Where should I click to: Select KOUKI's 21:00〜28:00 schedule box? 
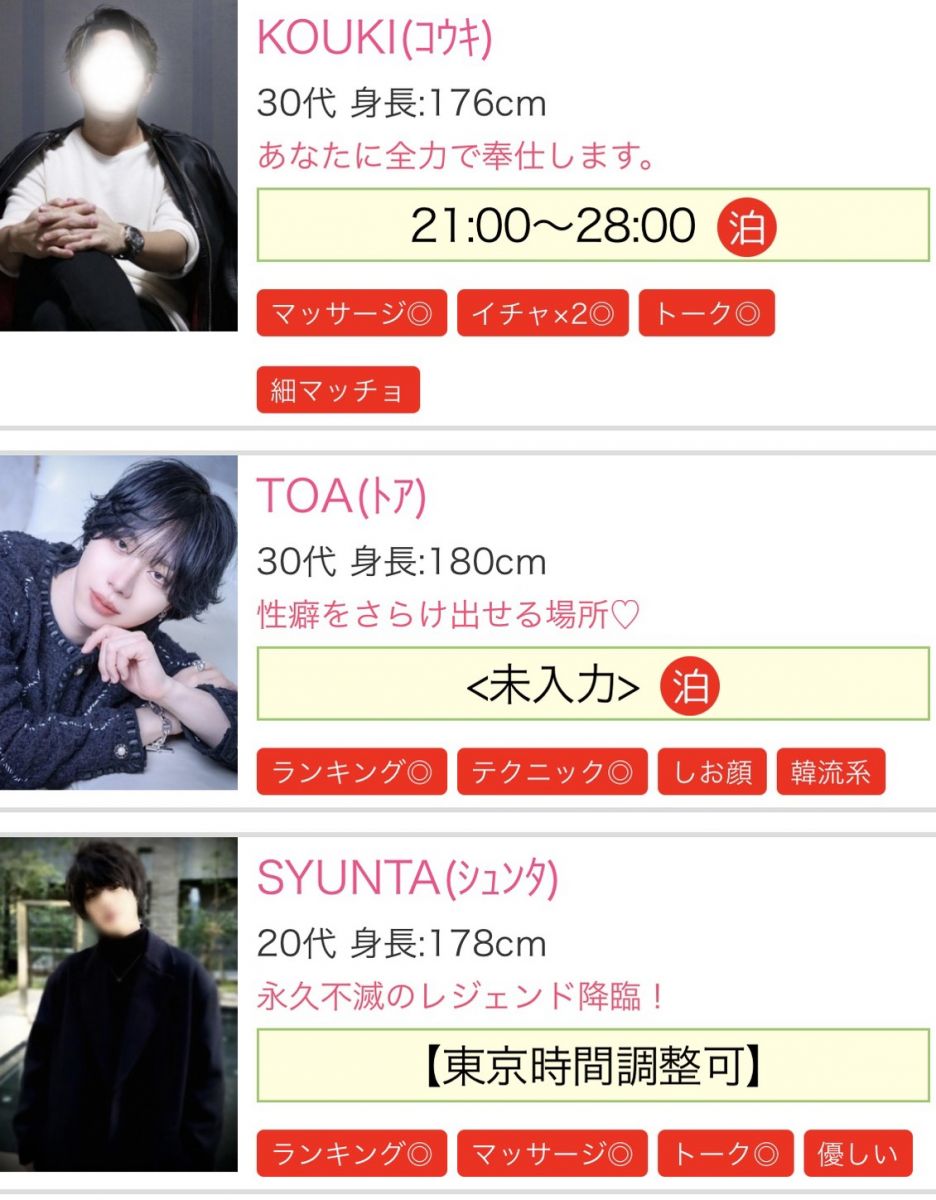pyautogui.click(x=592, y=225)
